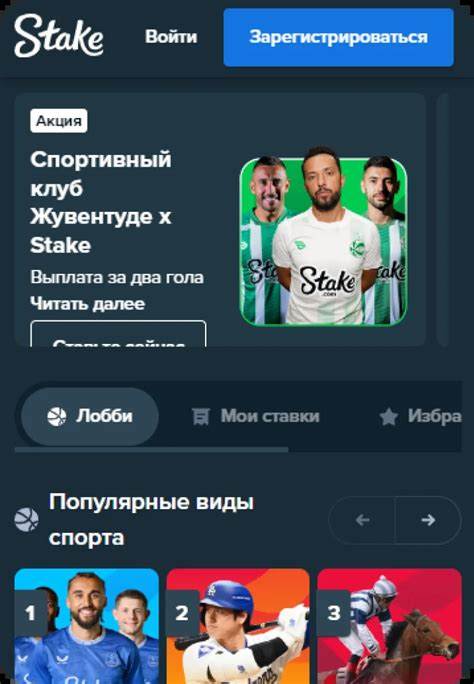The height and width of the screenshot is (684, 474).
Task: Open sport card number 1 with footballers
Action: pyautogui.click(x=87, y=626)
